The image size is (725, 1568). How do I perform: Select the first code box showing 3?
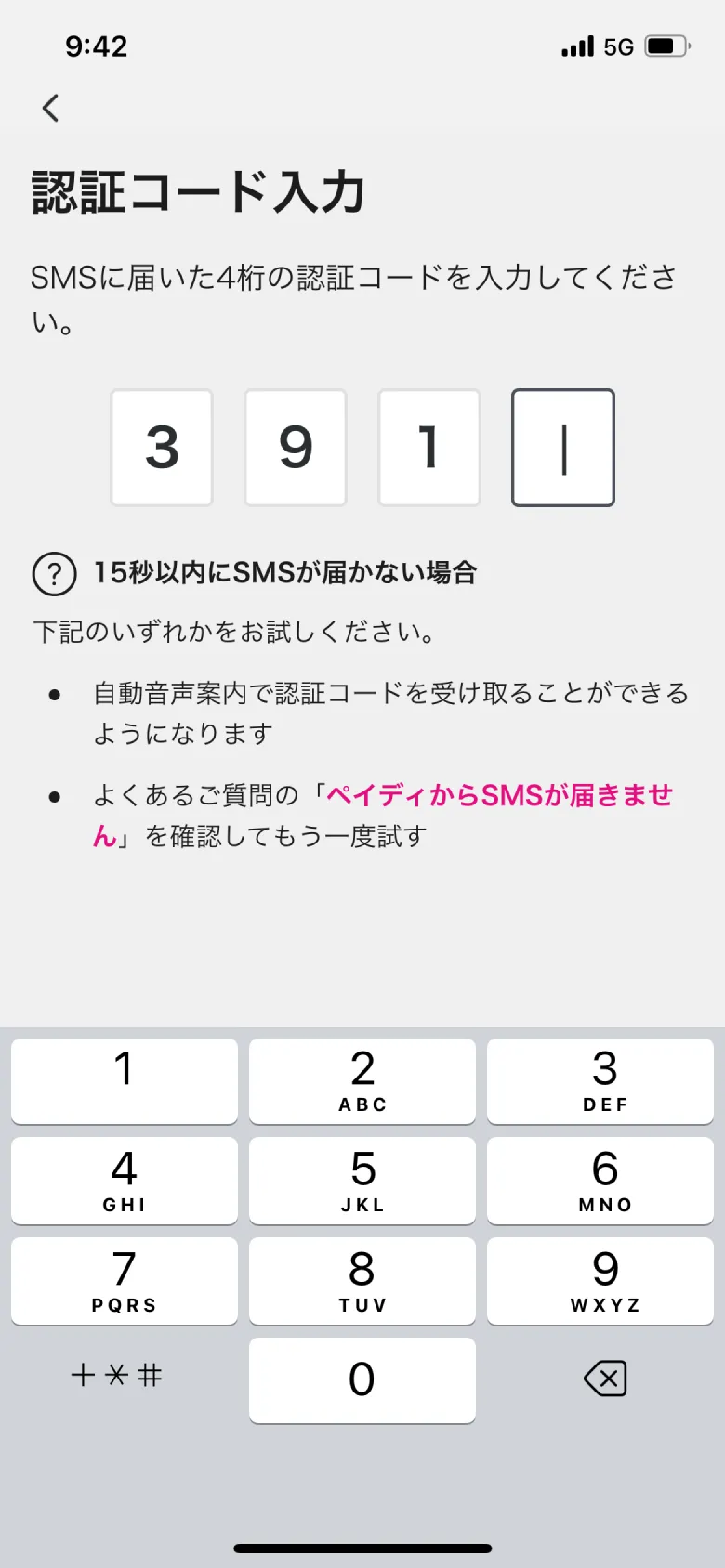161,447
